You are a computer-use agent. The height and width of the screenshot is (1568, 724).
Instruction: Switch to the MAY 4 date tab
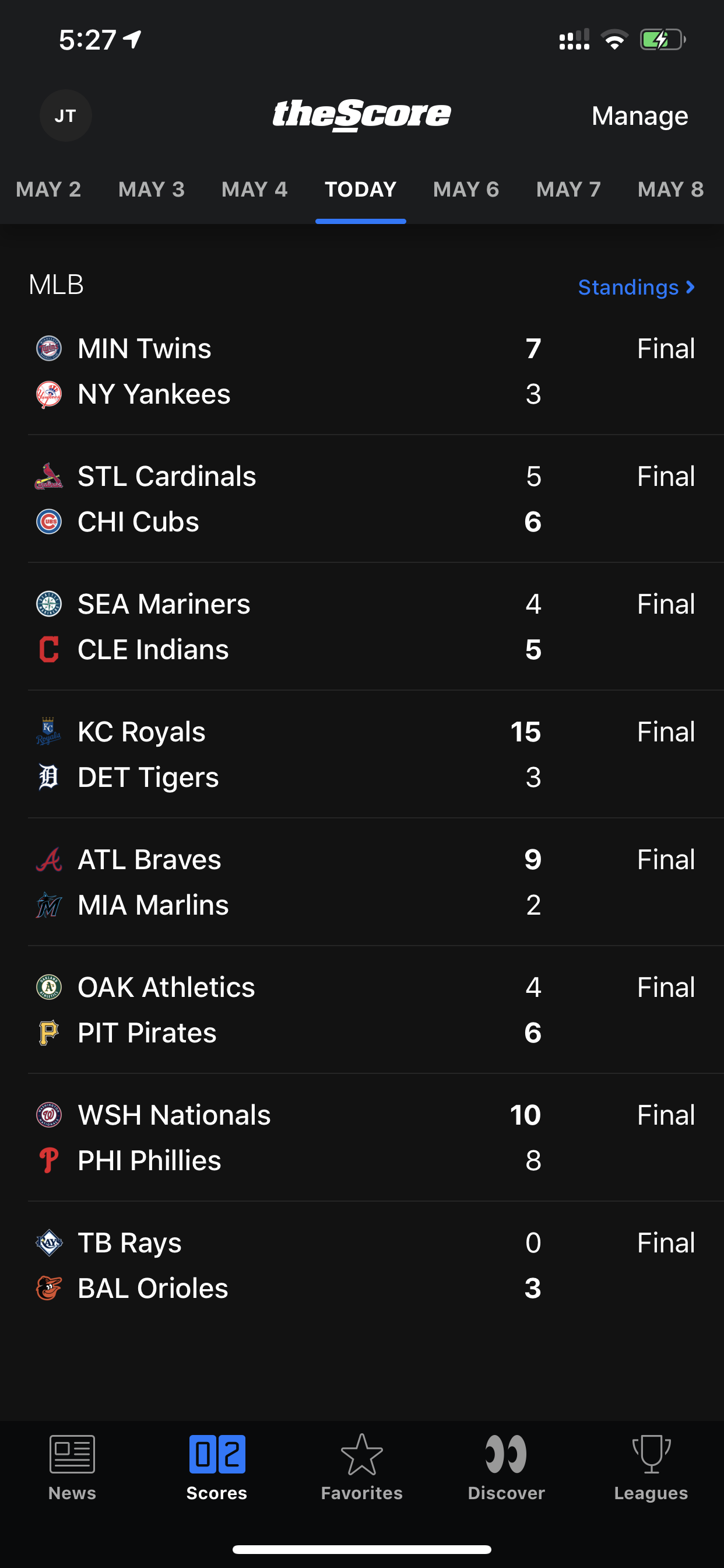click(x=254, y=190)
